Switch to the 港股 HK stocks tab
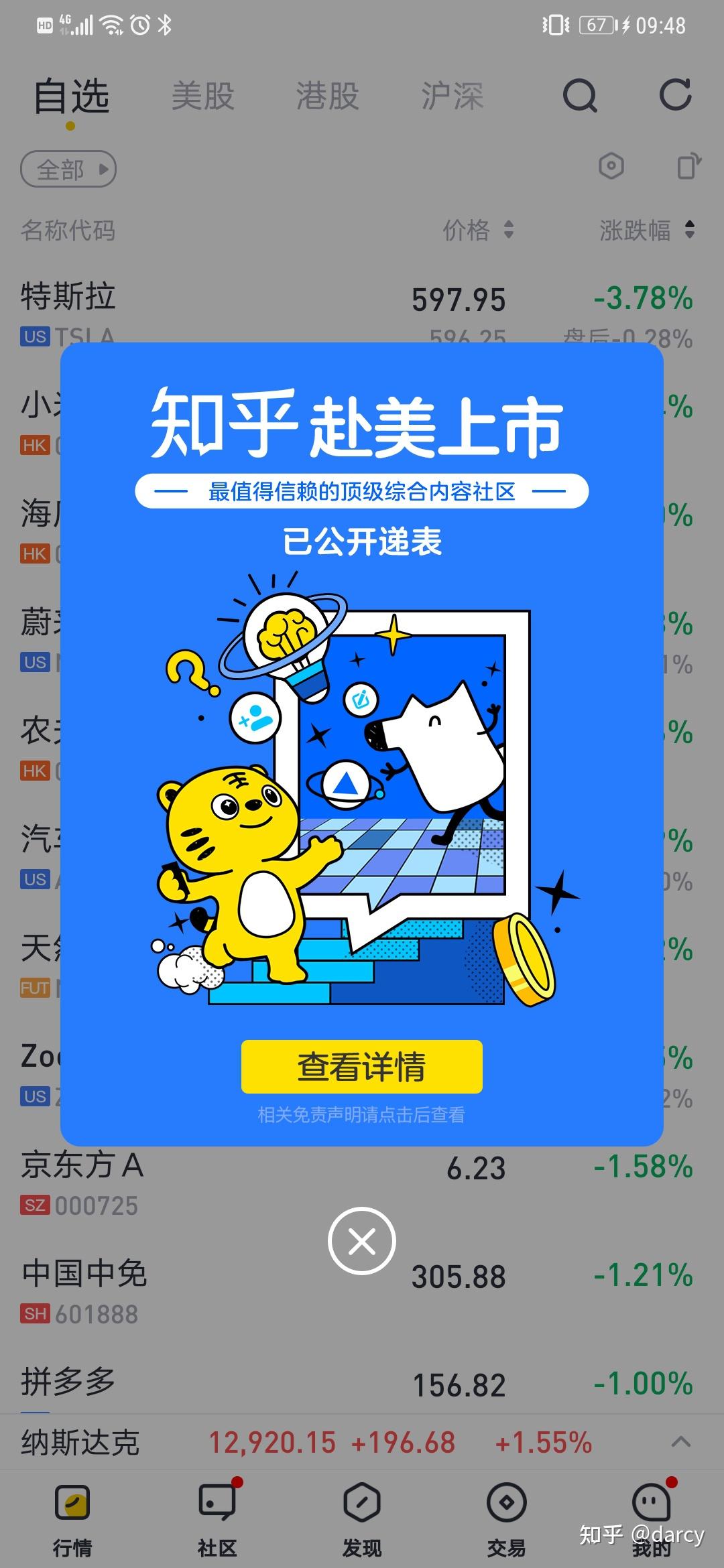The width and height of the screenshot is (724, 1568). click(328, 97)
